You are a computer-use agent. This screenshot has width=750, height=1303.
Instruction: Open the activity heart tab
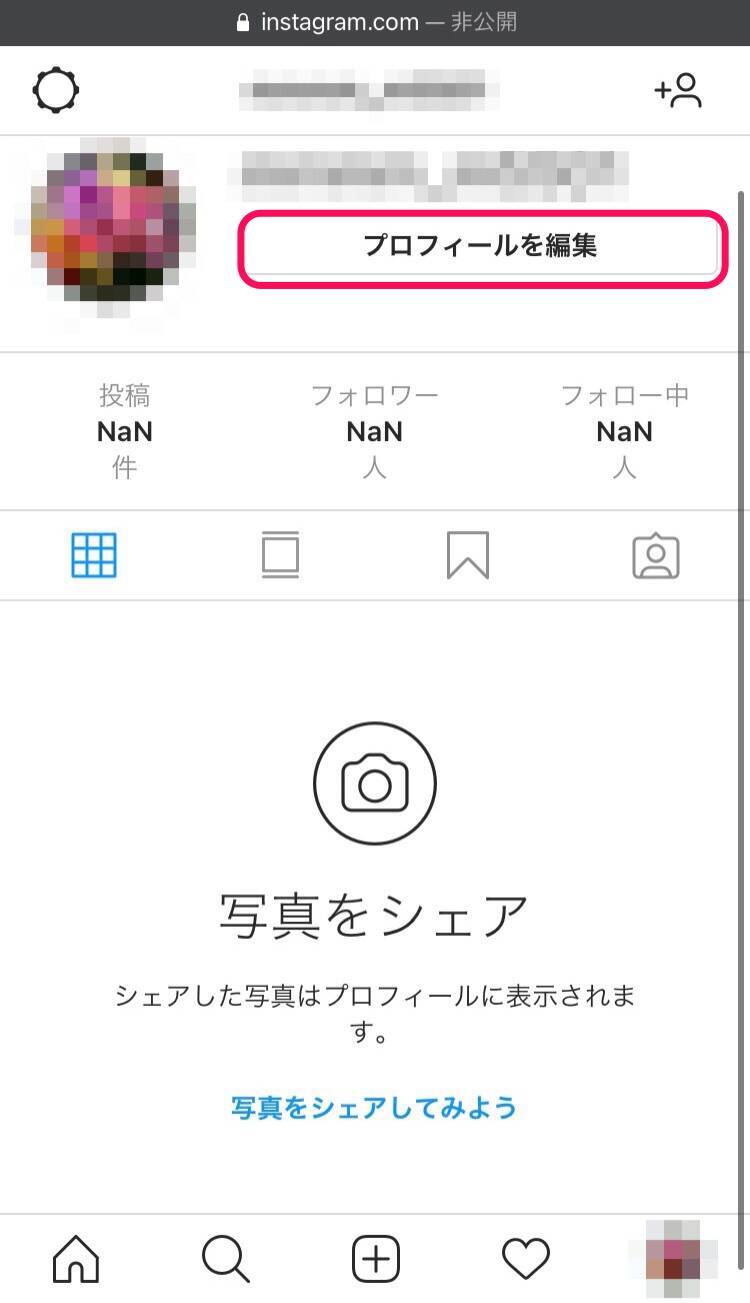coord(525,1258)
